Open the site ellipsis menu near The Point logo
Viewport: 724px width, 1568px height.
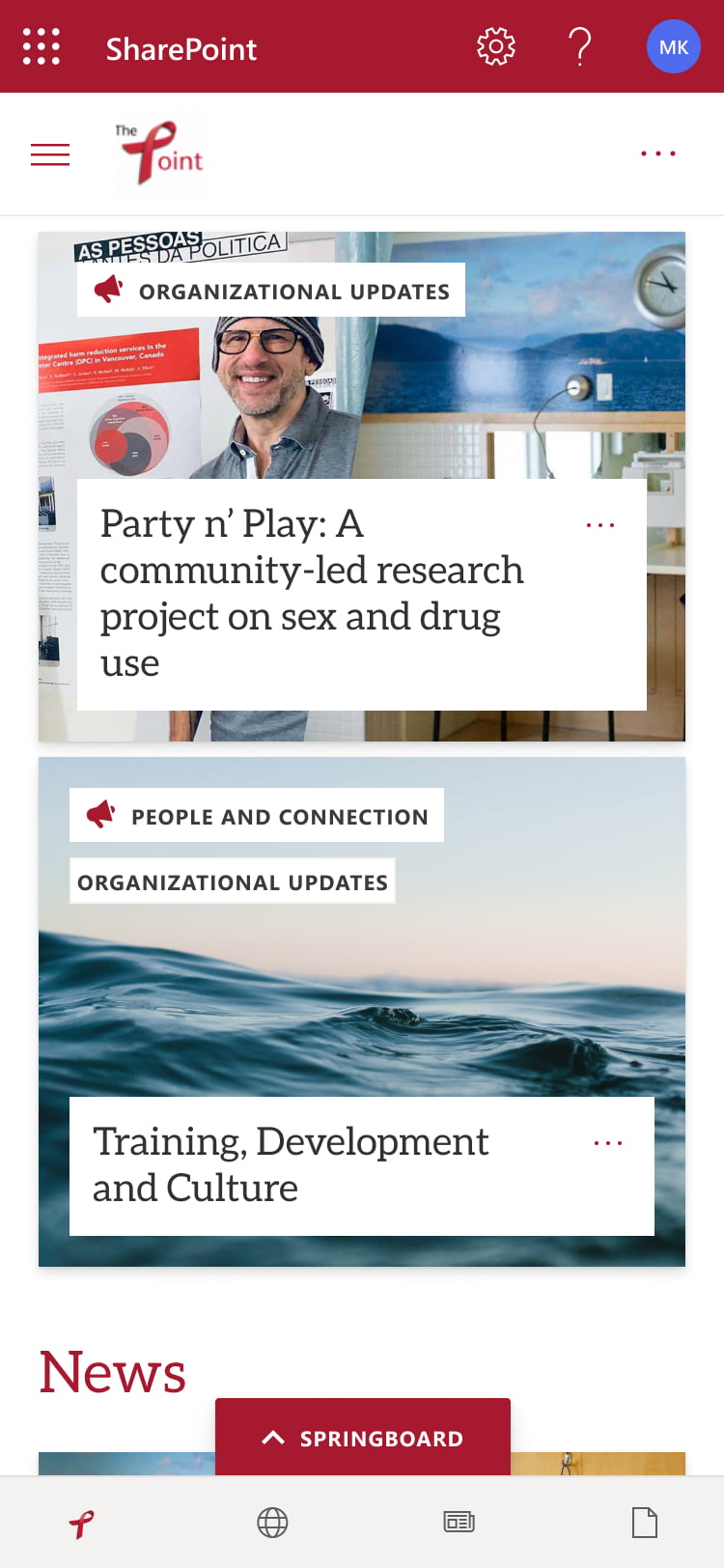(657, 154)
